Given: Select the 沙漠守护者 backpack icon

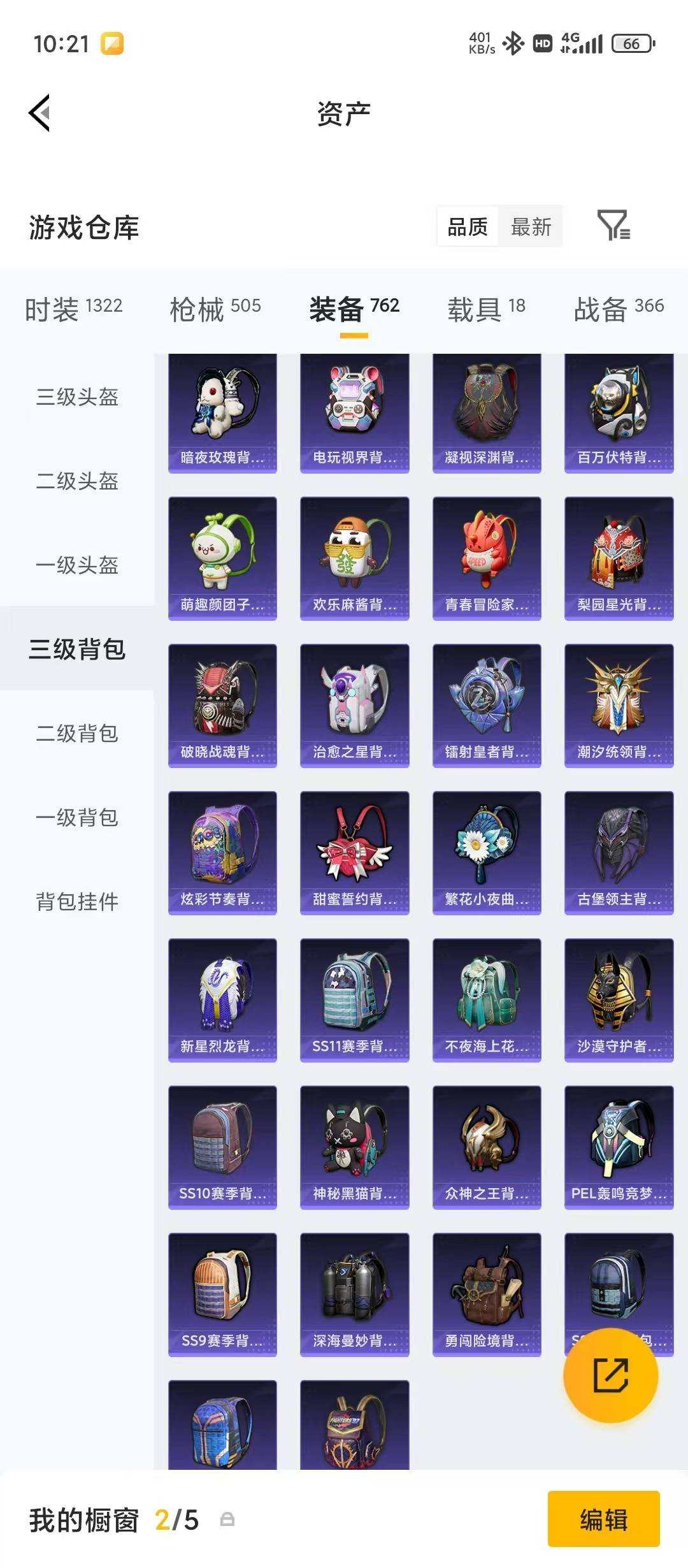Looking at the screenshot, I should coord(620,1001).
